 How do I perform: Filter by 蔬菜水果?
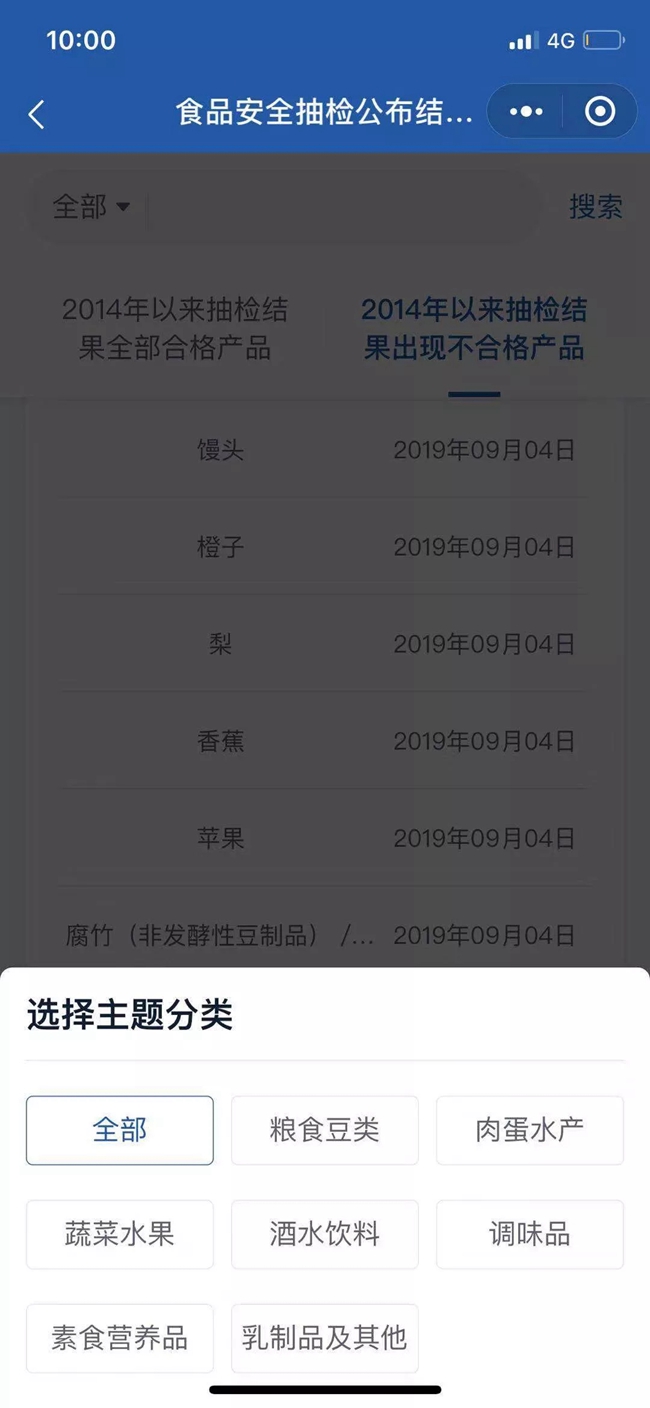tap(120, 1234)
